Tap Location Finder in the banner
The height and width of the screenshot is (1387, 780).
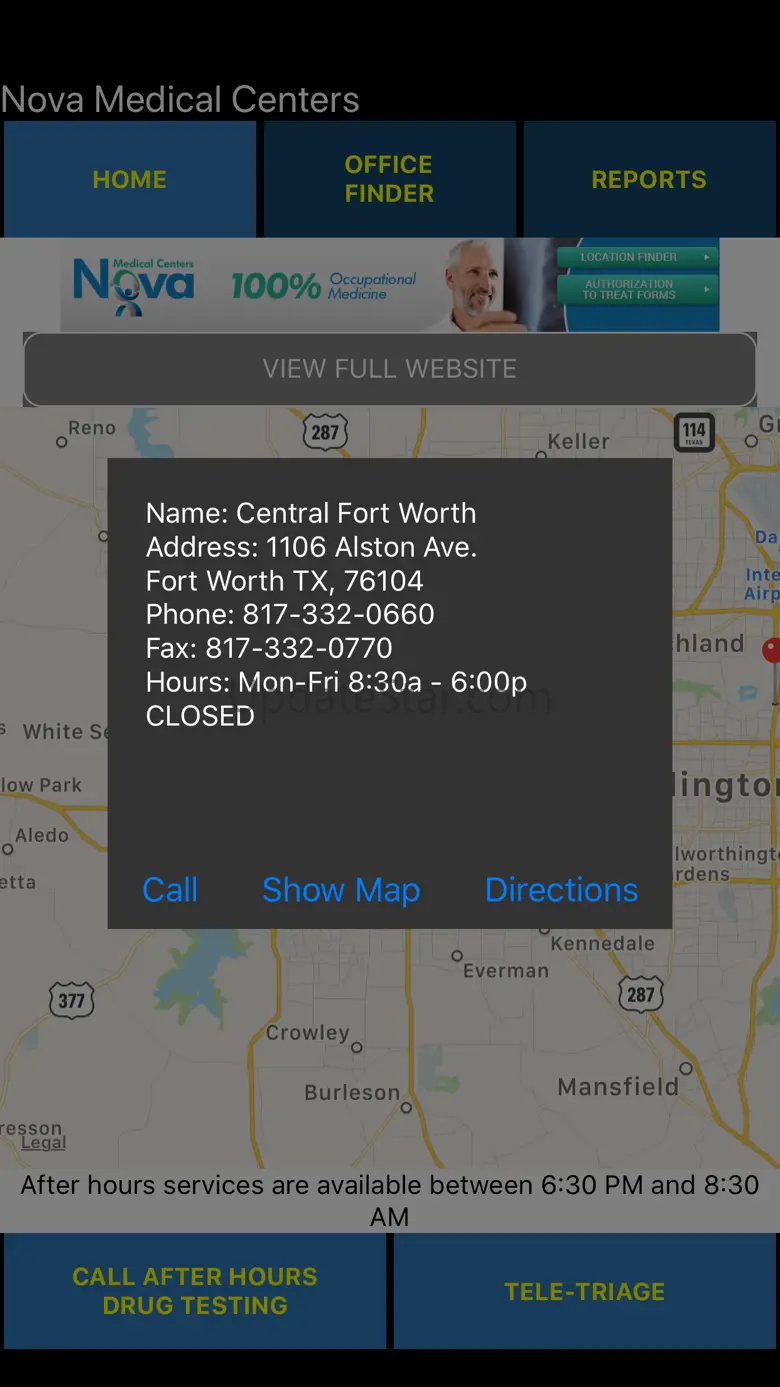[x=636, y=257]
